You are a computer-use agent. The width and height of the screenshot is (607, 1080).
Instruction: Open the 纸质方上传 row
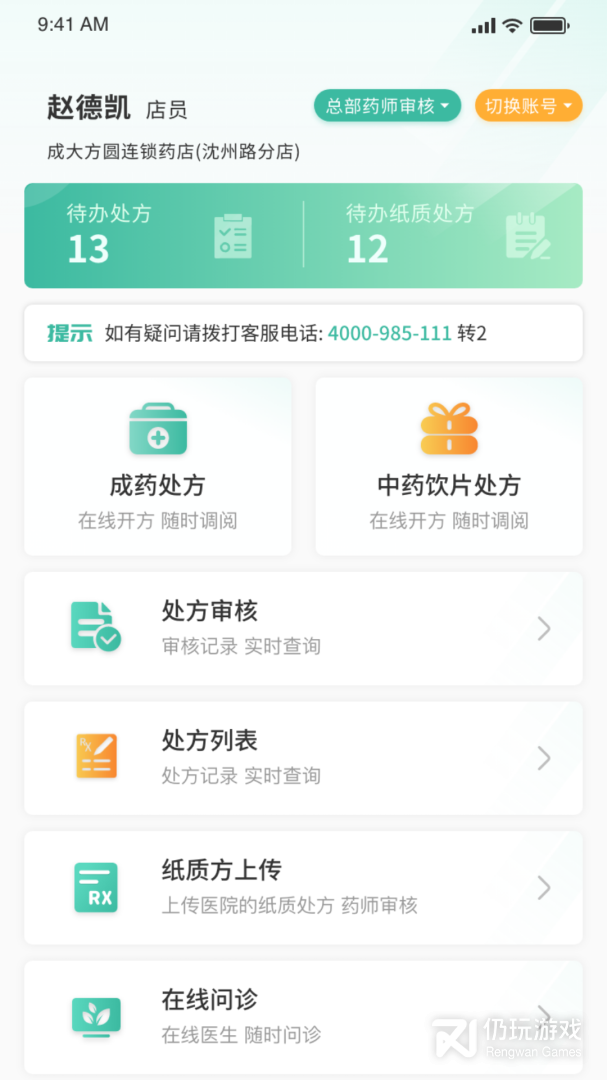[x=303, y=888]
